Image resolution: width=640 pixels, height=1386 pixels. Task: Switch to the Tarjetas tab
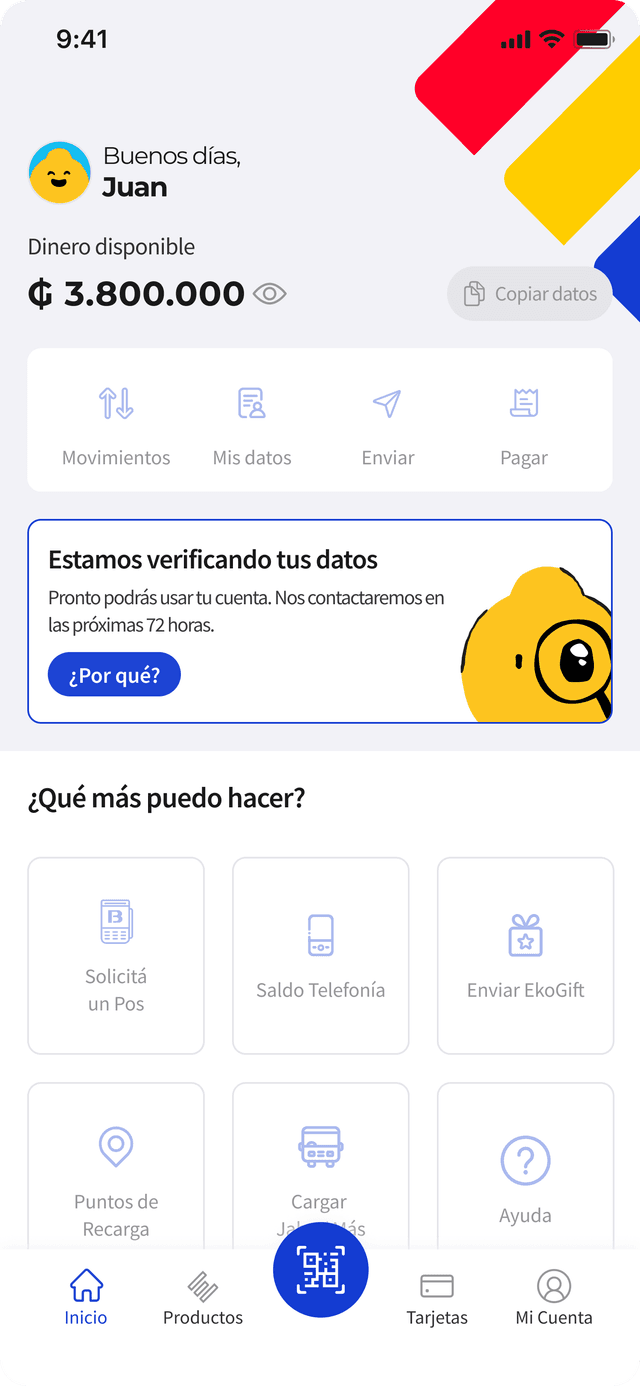(x=437, y=1299)
